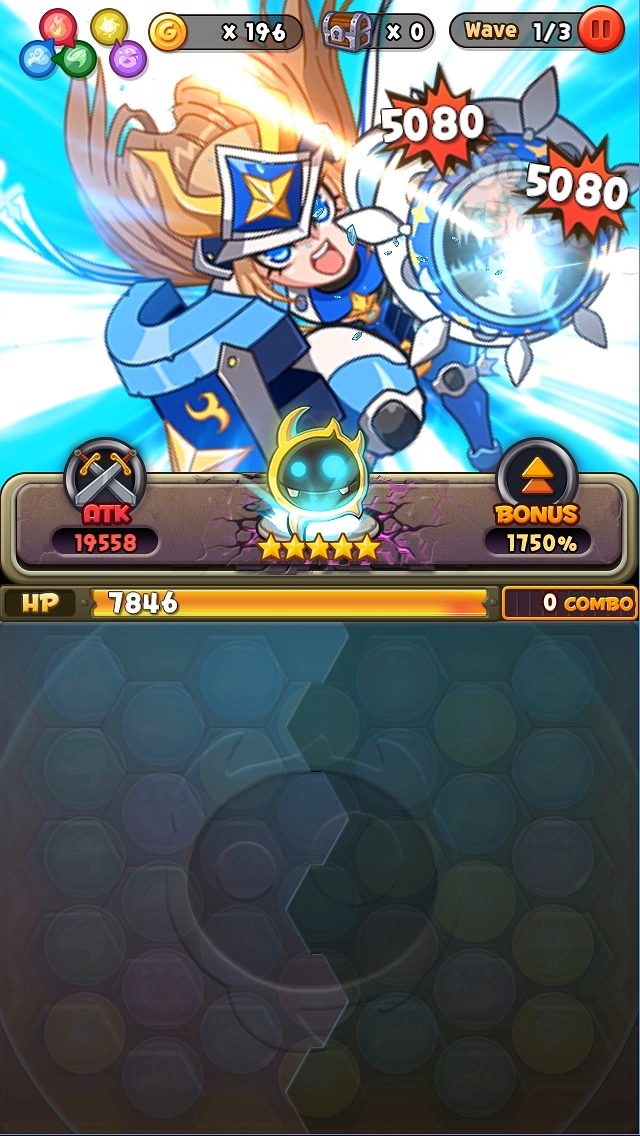Open the element affinity chart icon
640x1136 pixels.
pyautogui.click(x=83, y=43)
